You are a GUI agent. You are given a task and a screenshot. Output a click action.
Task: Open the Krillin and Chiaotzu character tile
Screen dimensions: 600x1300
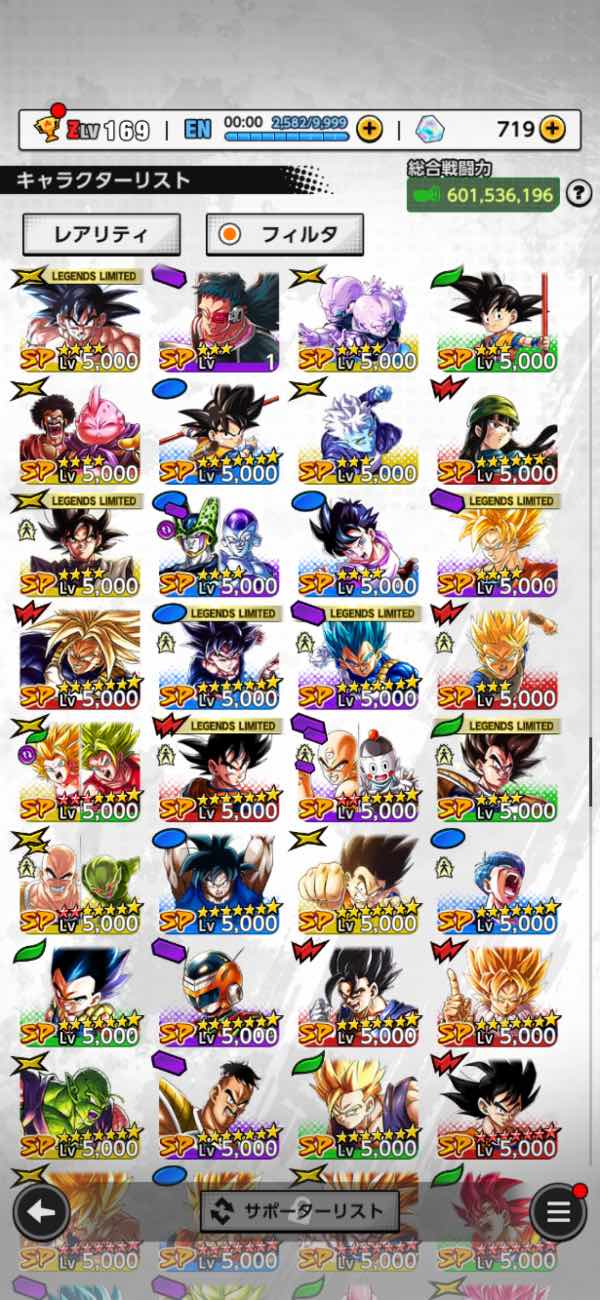[x=358, y=770]
